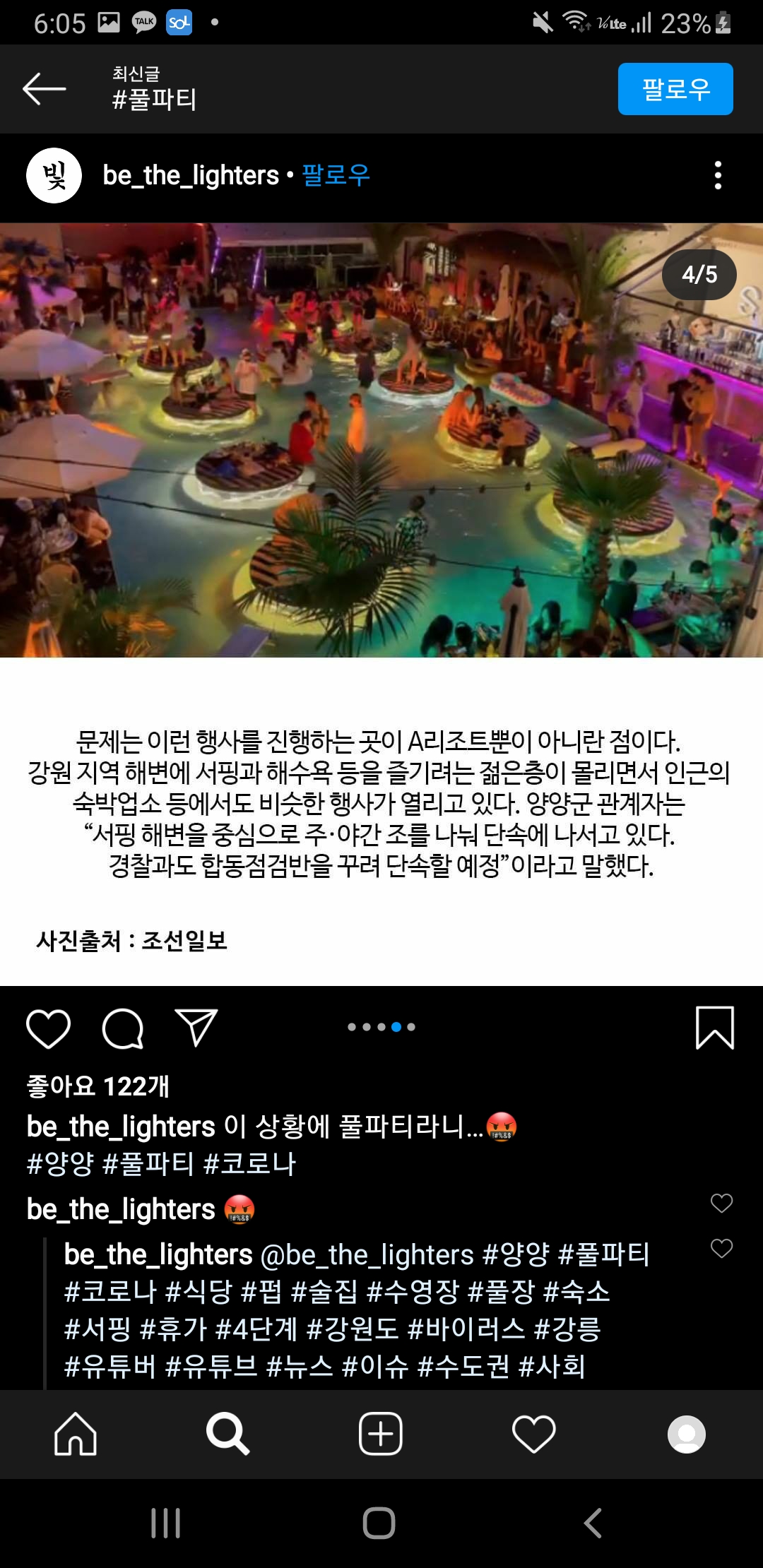The height and width of the screenshot is (1568, 763).
Task: Open be_the_lighters profile picture
Action: coord(54,175)
